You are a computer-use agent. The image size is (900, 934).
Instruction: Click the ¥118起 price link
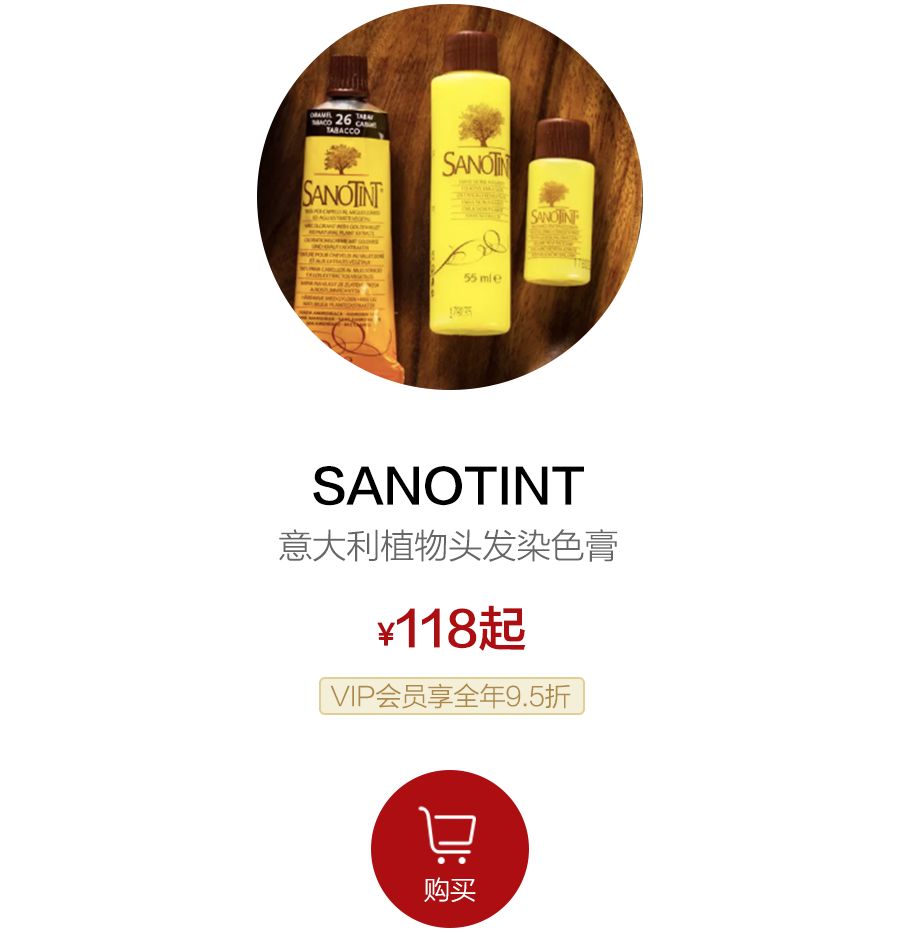coord(450,628)
